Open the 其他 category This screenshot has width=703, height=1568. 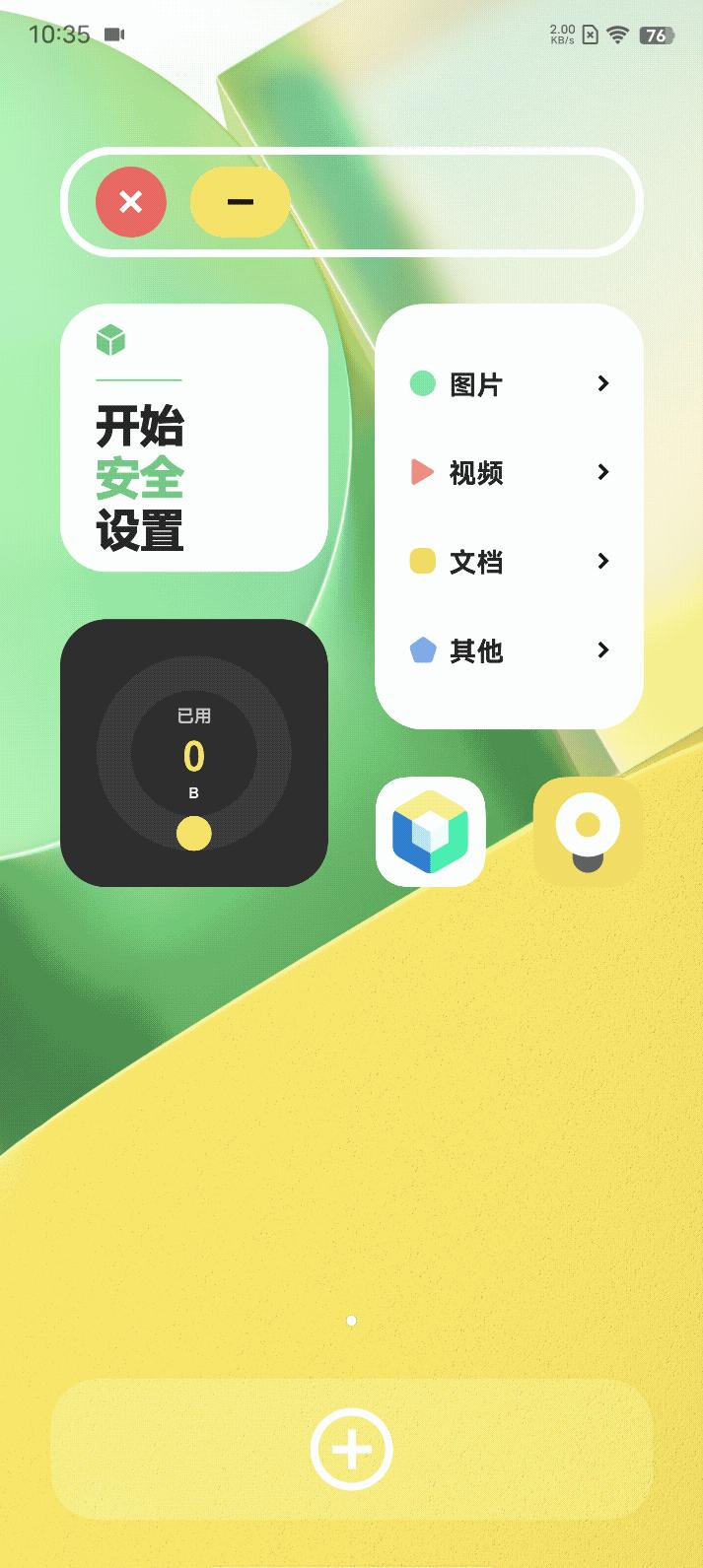point(509,650)
